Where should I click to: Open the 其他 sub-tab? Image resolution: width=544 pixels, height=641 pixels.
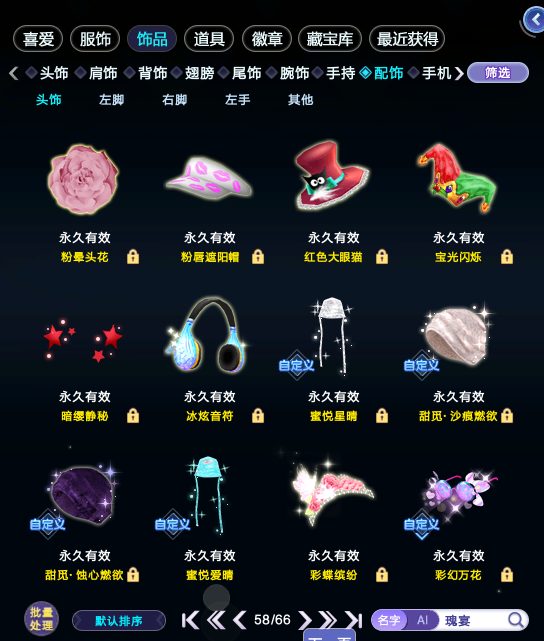click(300, 99)
